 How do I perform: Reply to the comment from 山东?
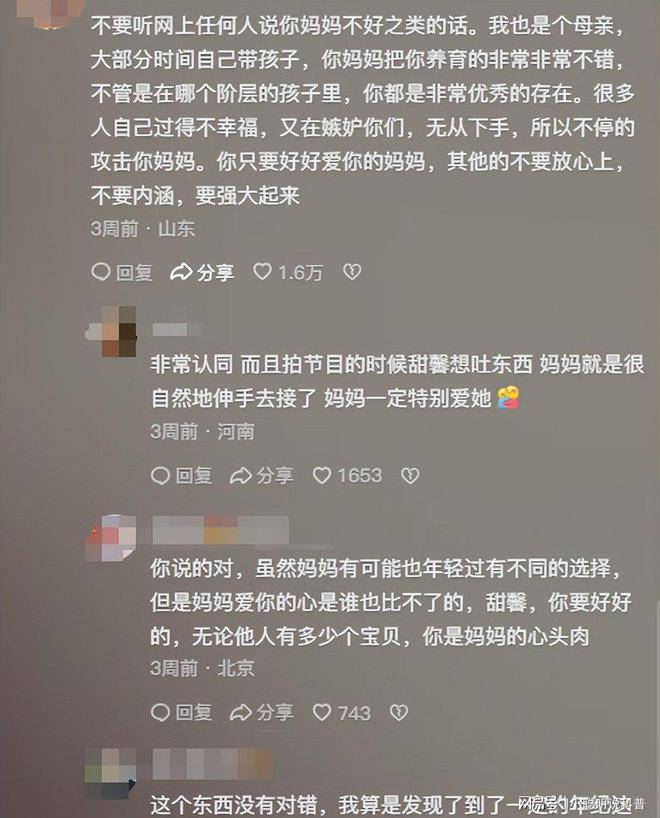(122, 271)
